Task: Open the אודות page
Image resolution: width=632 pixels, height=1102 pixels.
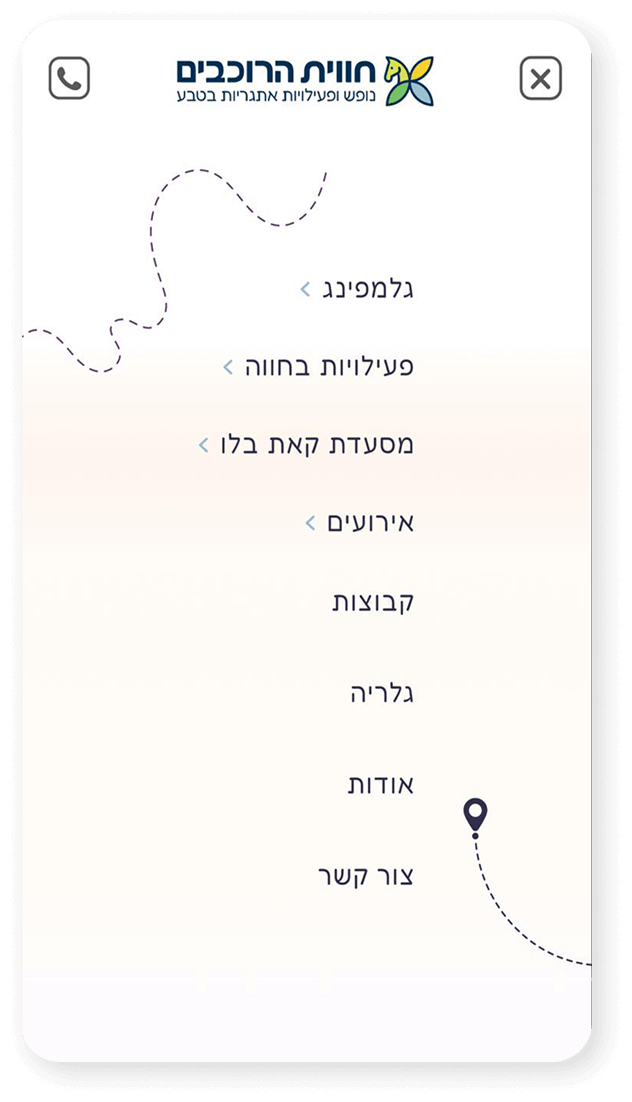Action: click(x=380, y=785)
